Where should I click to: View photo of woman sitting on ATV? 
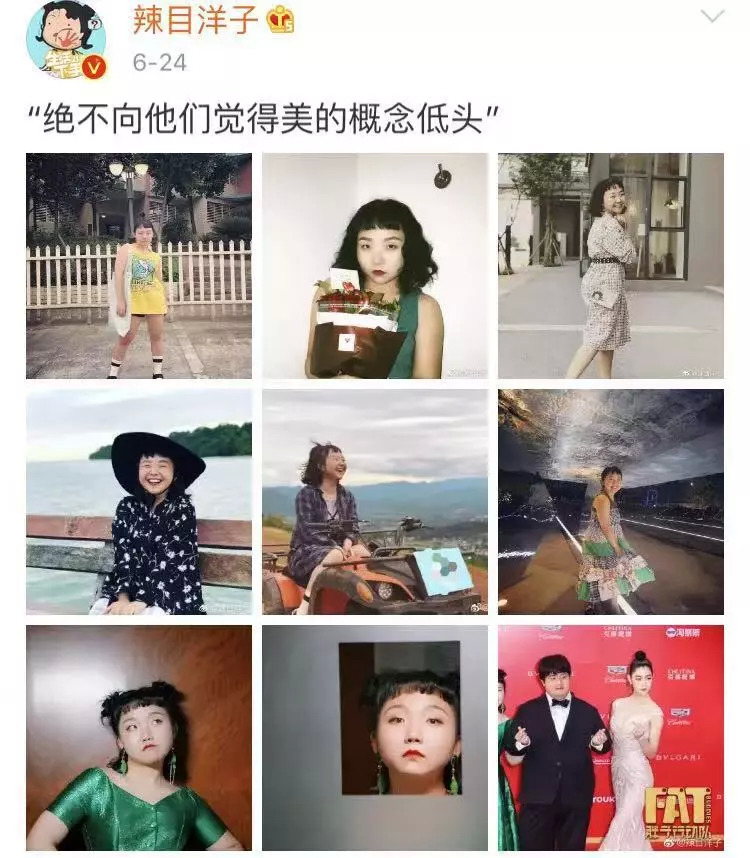(375, 502)
